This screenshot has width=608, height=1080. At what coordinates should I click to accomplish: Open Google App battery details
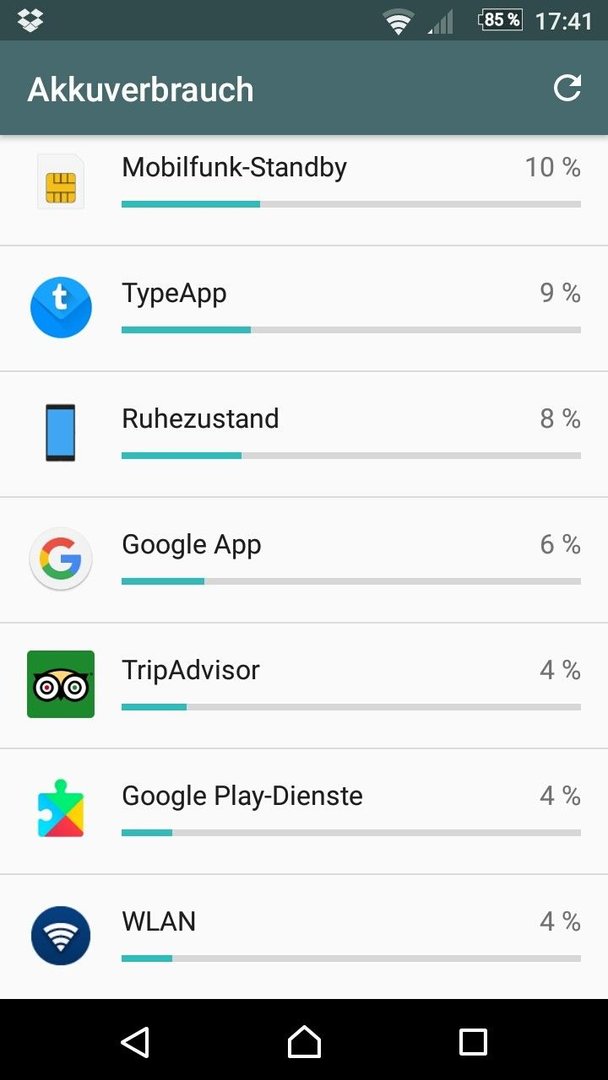pos(304,560)
